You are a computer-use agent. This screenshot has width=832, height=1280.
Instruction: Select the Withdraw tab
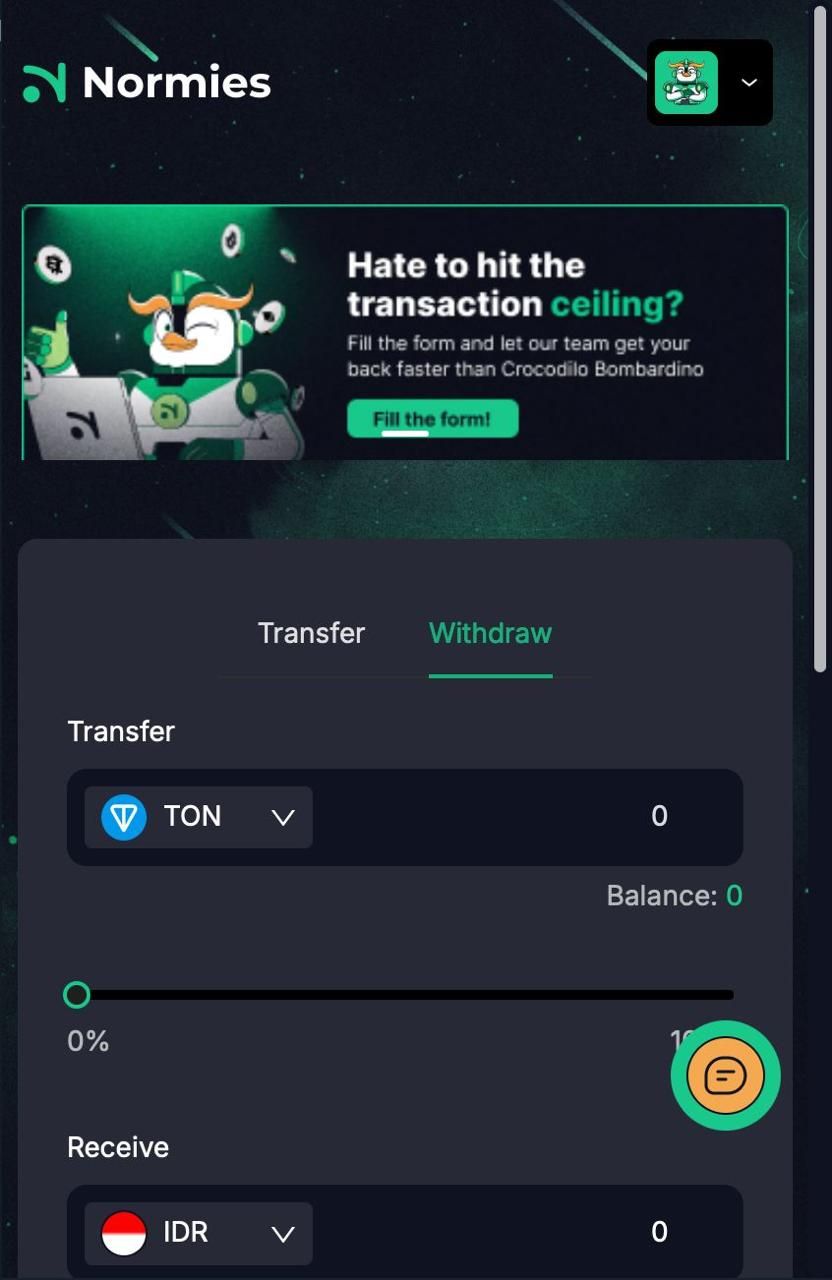(x=490, y=633)
